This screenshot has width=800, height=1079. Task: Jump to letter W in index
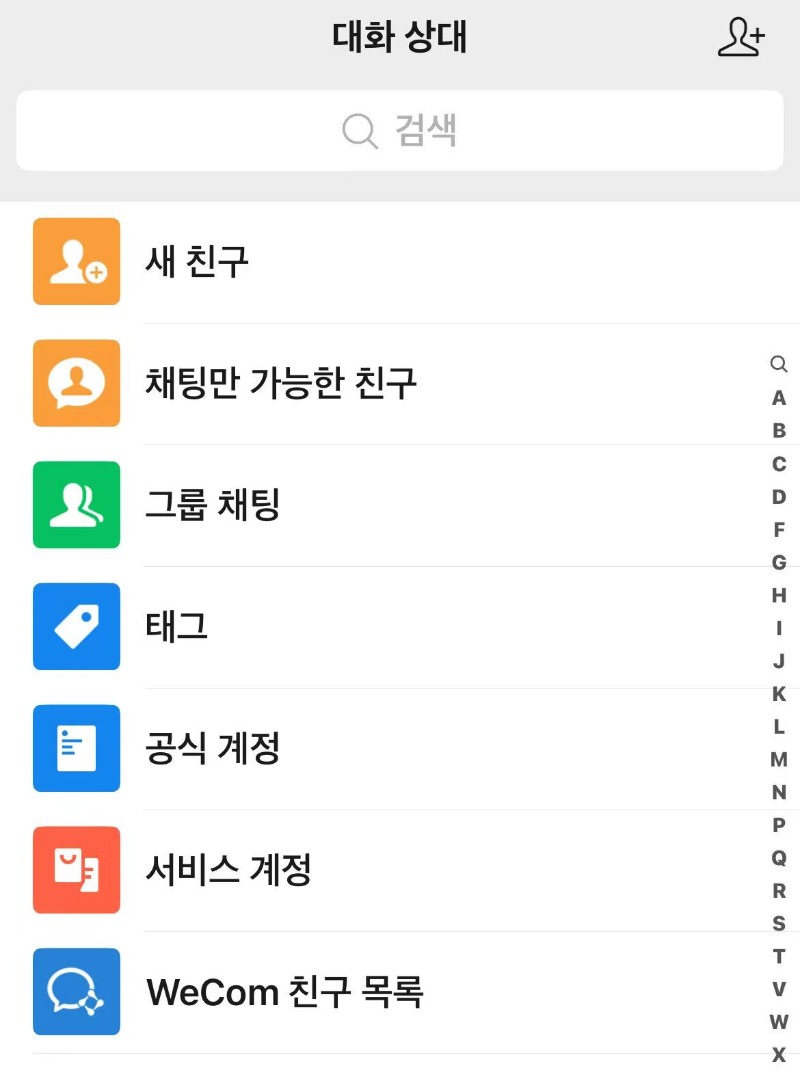click(x=779, y=1022)
